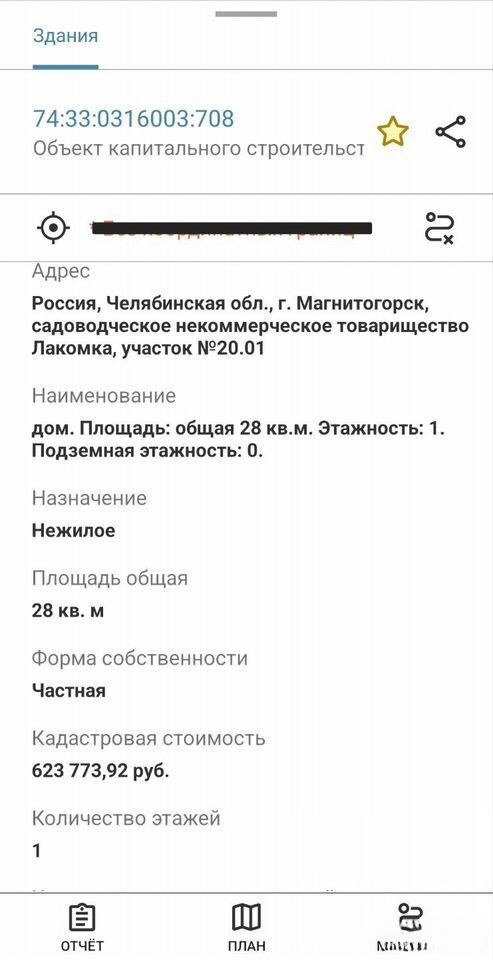Open the route tab in bottom bar
Screen dimensions: 493x960
pyautogui.click(x=410, y=927)
